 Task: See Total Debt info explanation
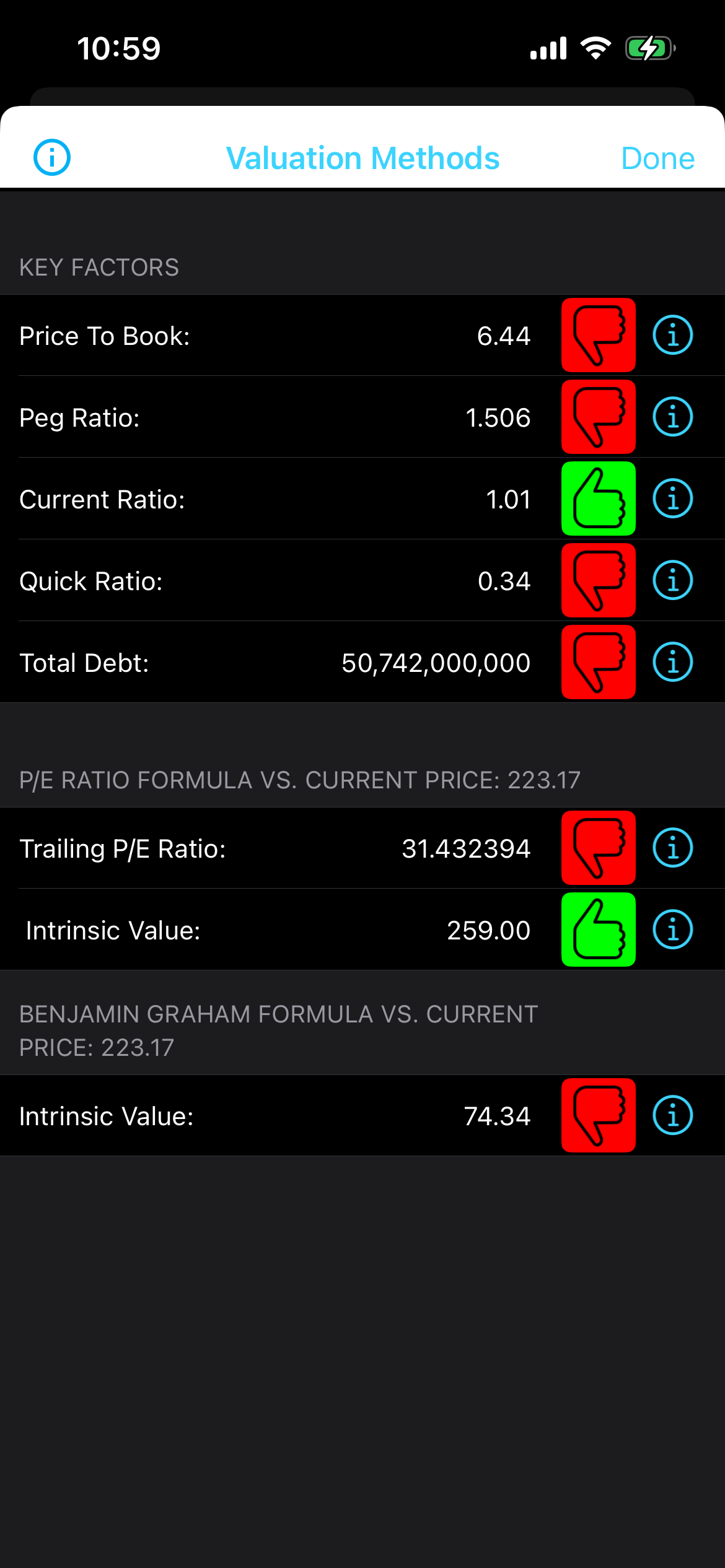[x=672, y=662]
